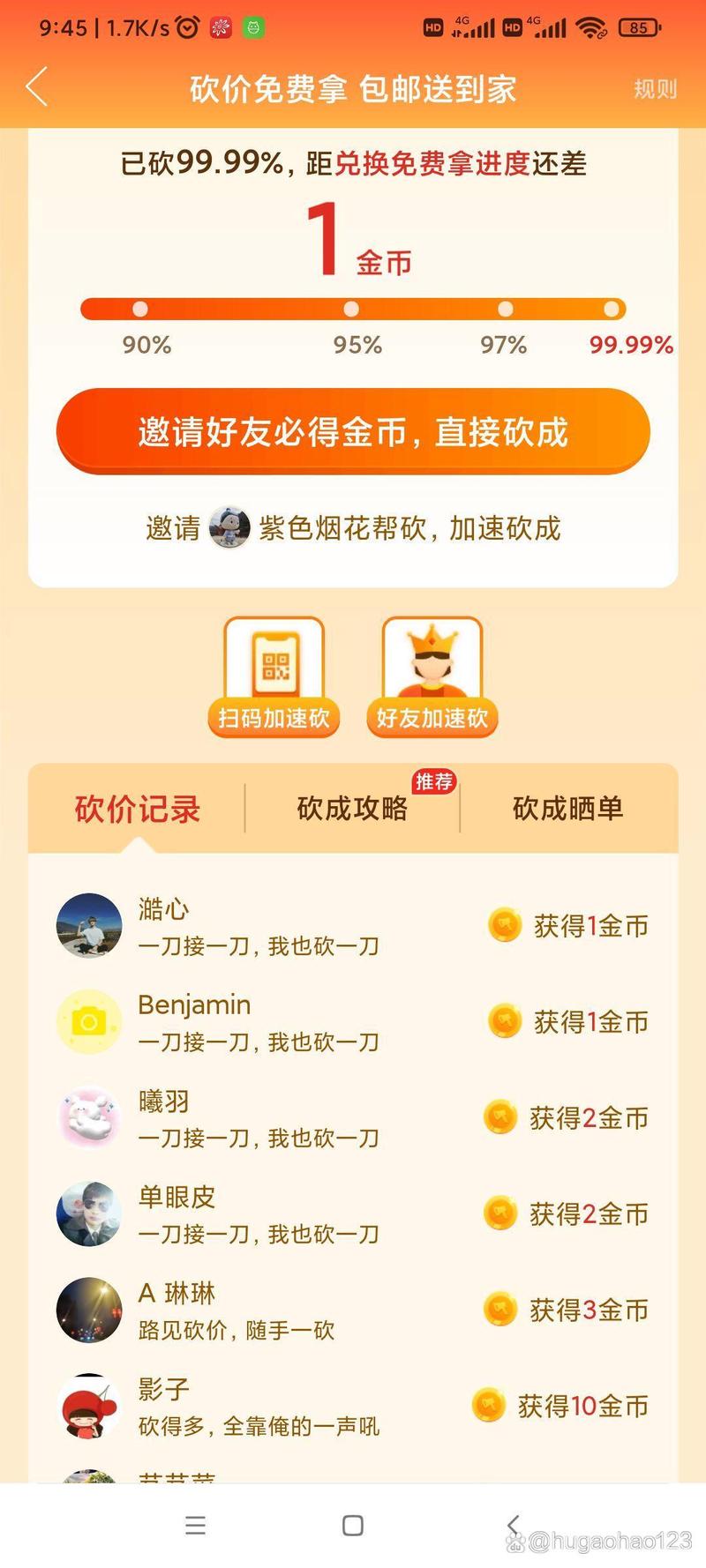Viewport: 706px width, 1568px height.
Task: Open 扫码加速砍 QR scan option
Action: pyautogui.click(x=274, y=676)
